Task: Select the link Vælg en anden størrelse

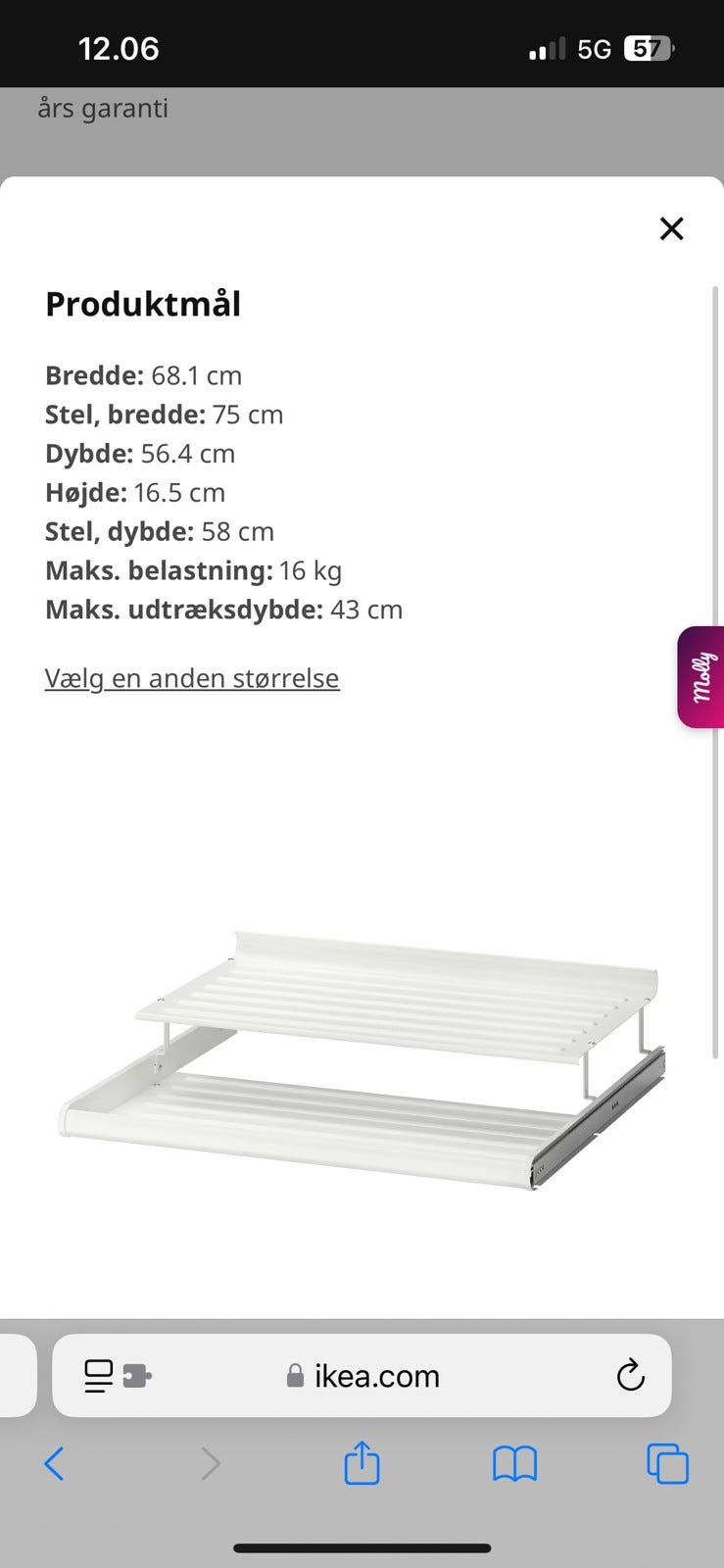Action: 192,677
